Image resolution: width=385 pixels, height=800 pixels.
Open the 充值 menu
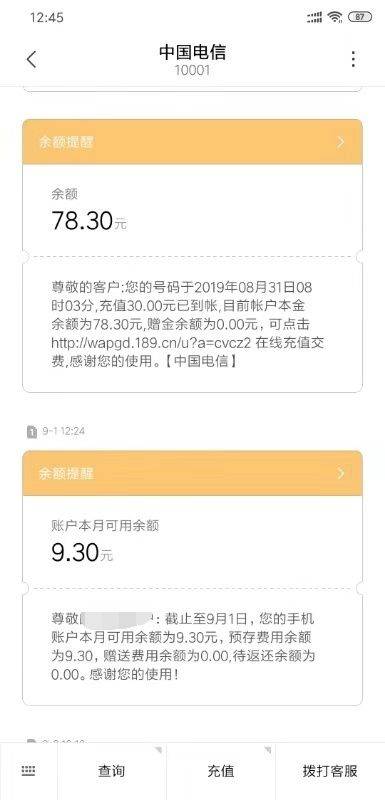coord(221,771)
